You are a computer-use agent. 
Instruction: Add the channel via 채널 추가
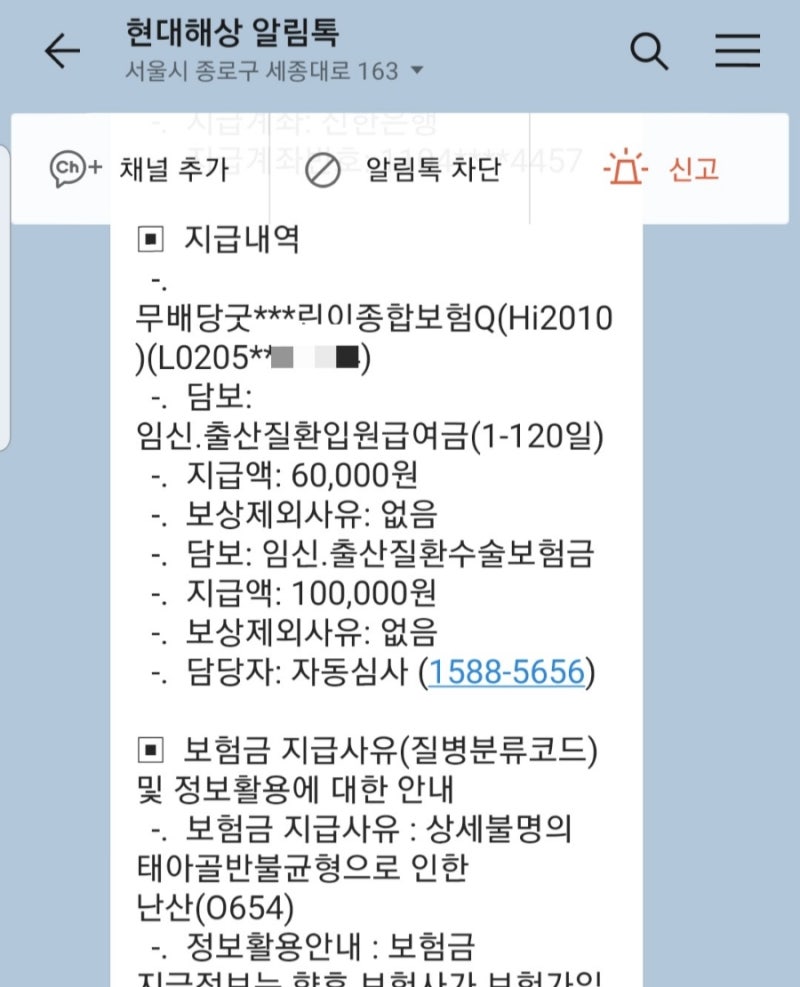click(140, 169)
